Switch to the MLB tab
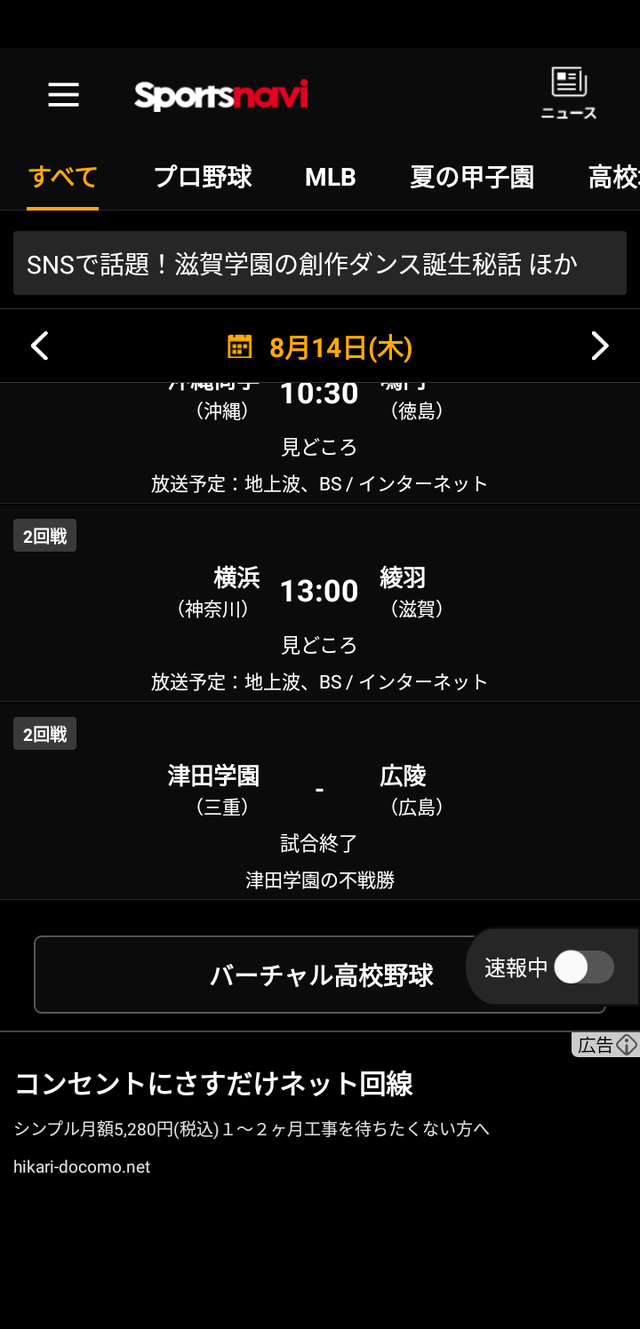The width and height of the screenshot is (640, 1329). (330, 177)
